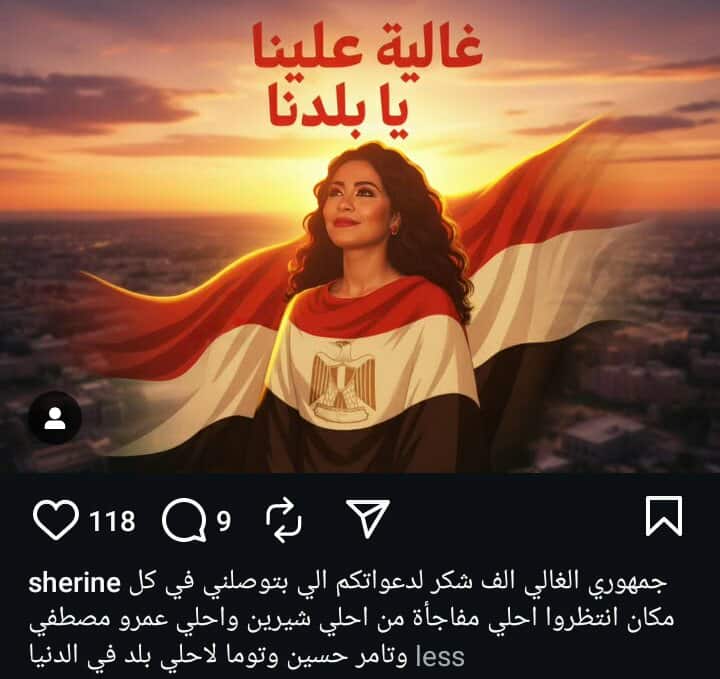This screenshot has width=720, height=679.
Task: Share the post via paper plane icon
Action: point(366,518)
